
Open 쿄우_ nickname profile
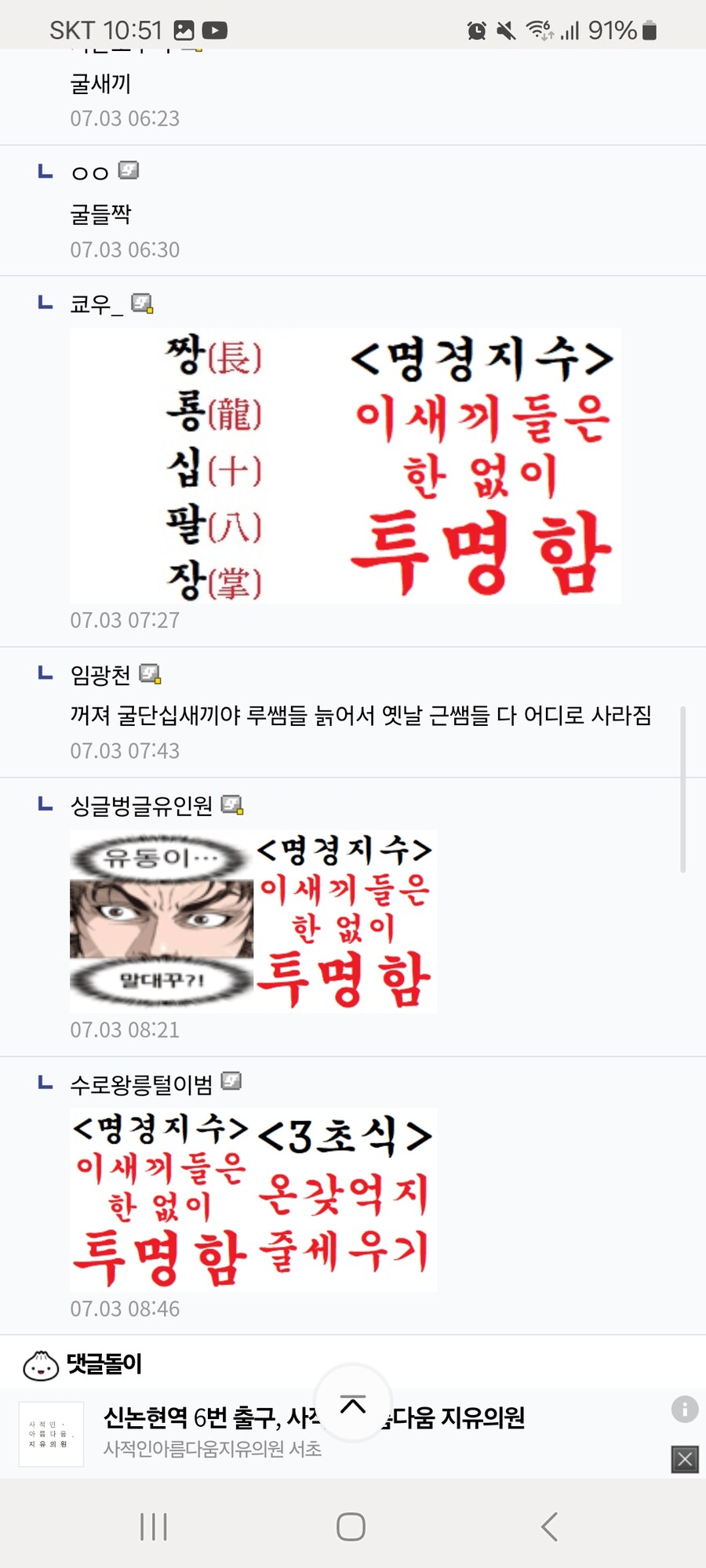point(96,304)
